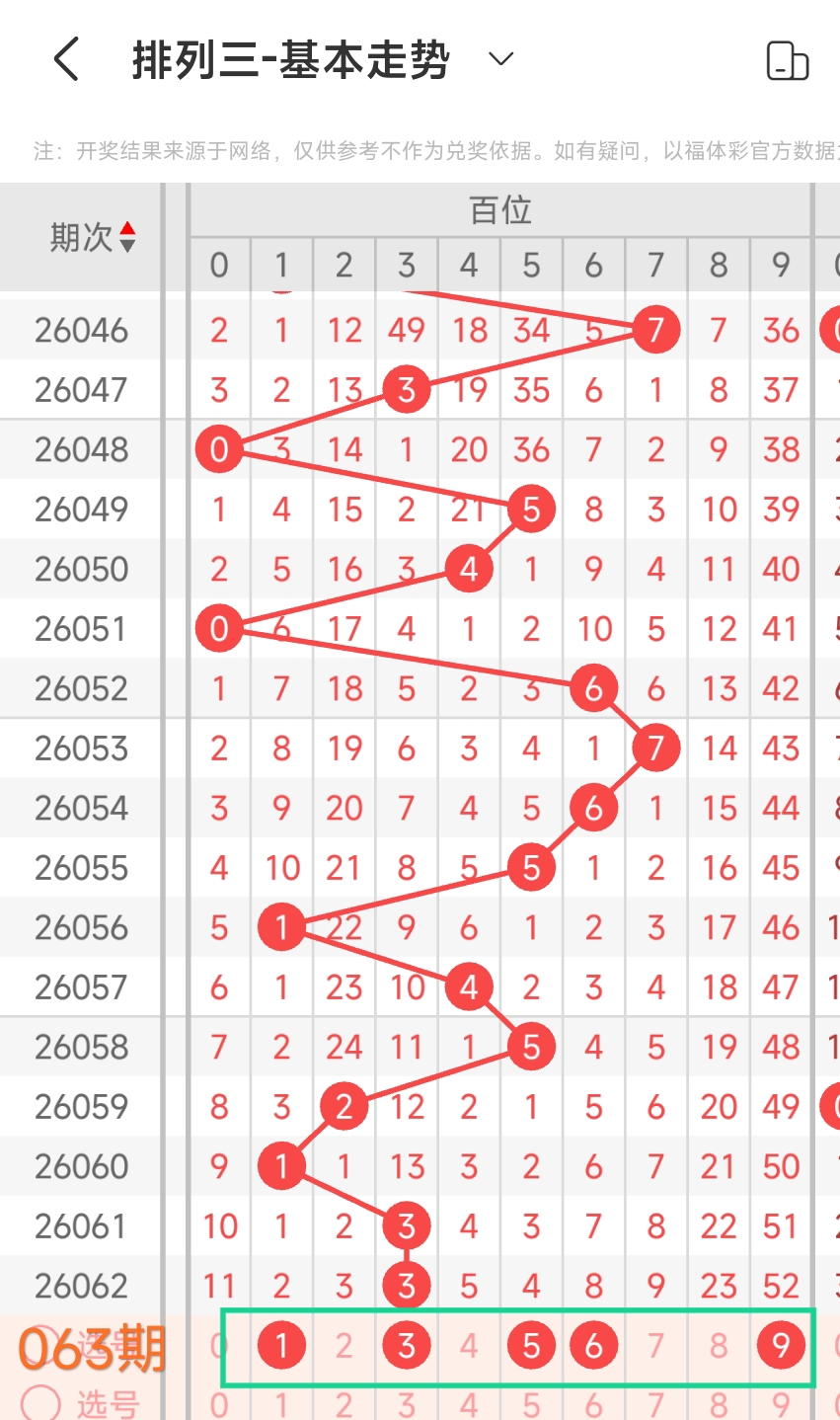Image resolution: width=840 pixels, height=1420 pixels.
Task: Tap the screen rotation icon at top right
Action: tap(787, 61)
